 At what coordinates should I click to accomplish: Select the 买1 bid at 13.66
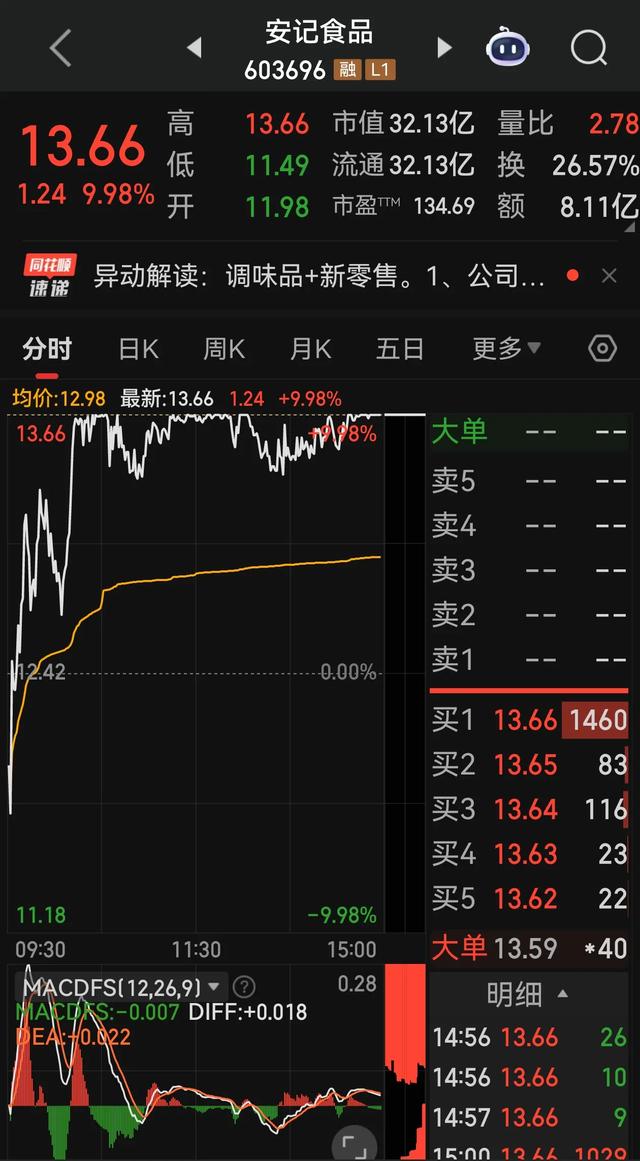[530, 720]
